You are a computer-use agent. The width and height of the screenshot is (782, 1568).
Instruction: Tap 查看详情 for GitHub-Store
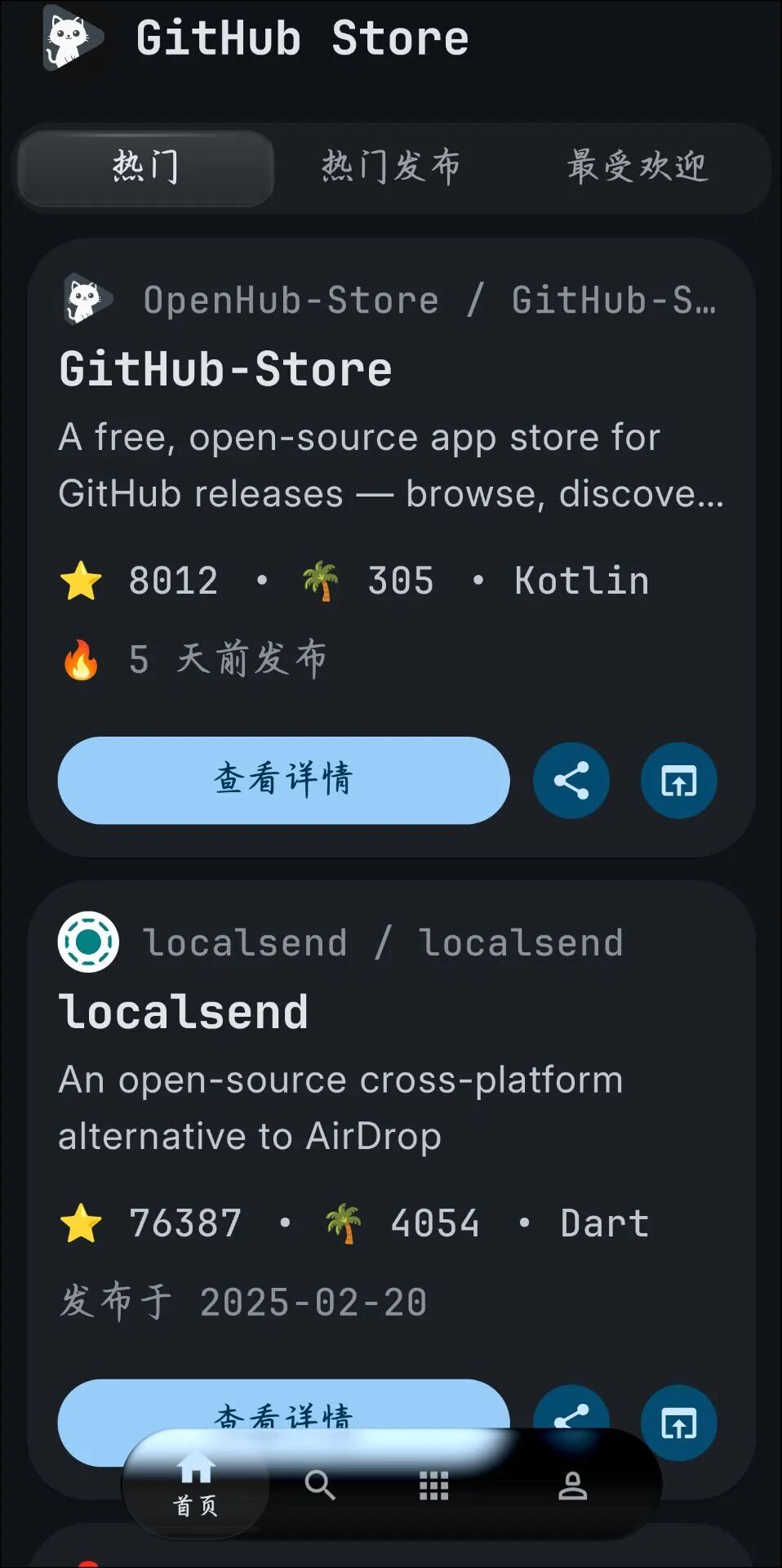coord(283,780)
